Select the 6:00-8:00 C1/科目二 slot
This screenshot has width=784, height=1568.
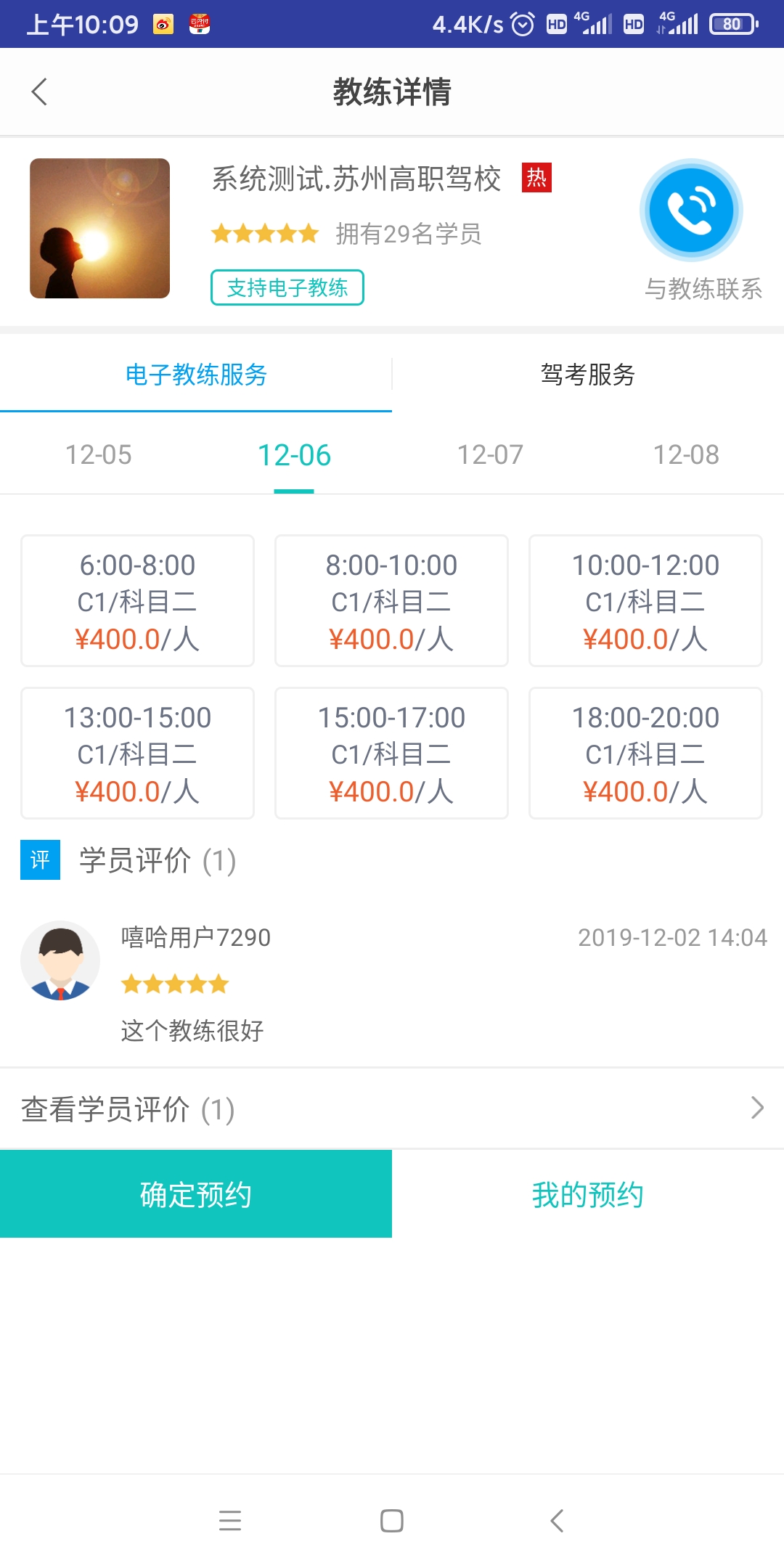[137, 600]
